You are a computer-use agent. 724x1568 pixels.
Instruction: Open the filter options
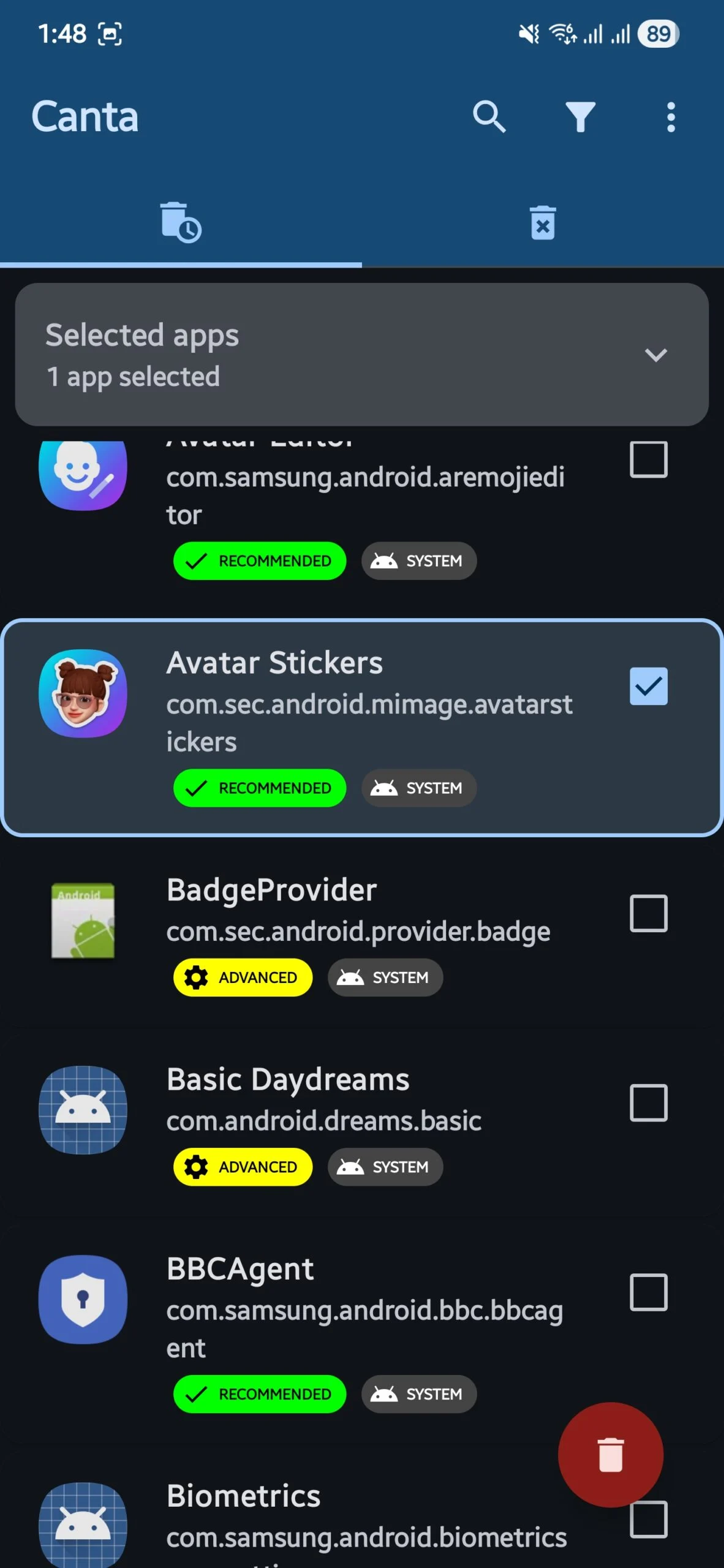pos(580,116)
